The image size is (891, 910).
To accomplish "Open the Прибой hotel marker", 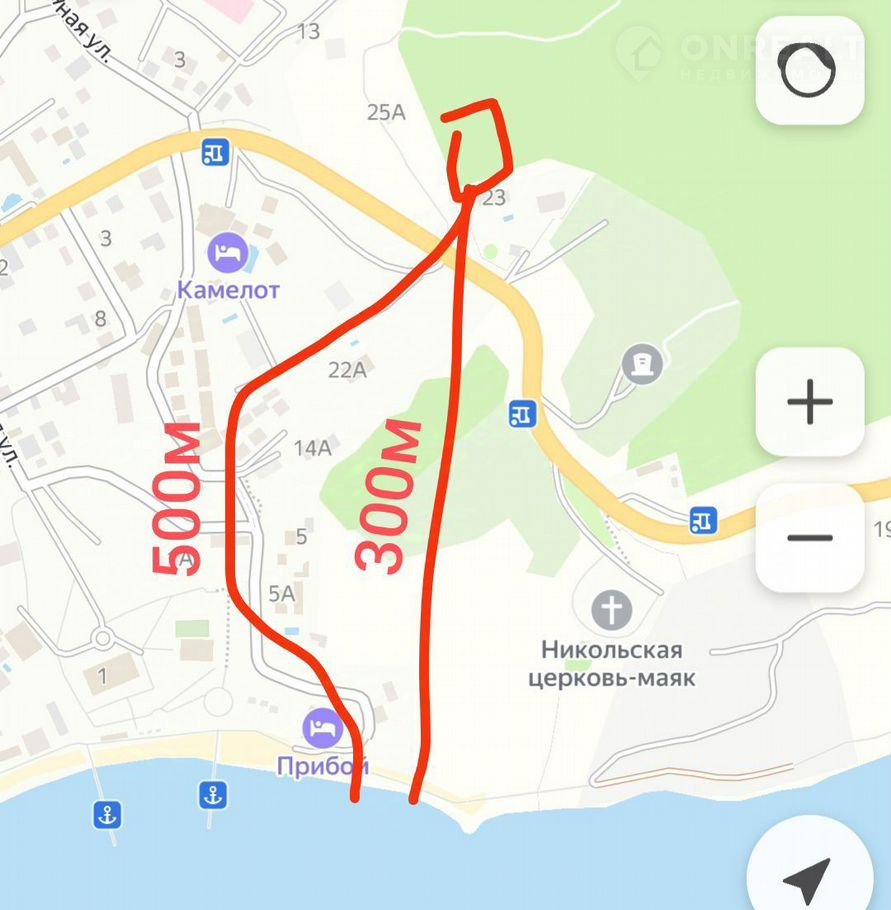I will click(322, 726).
